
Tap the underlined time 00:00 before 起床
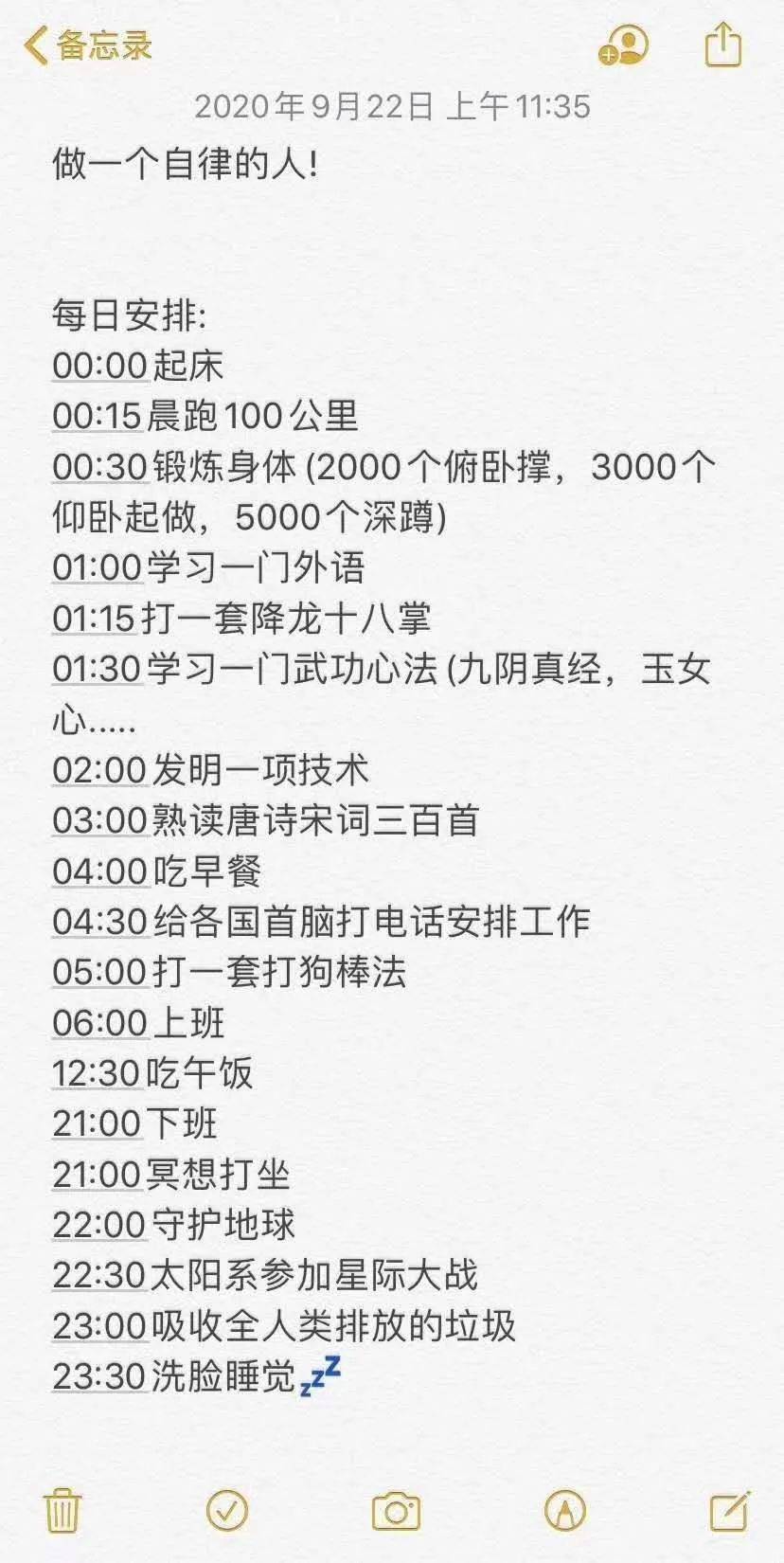click(x=99, y=366)
